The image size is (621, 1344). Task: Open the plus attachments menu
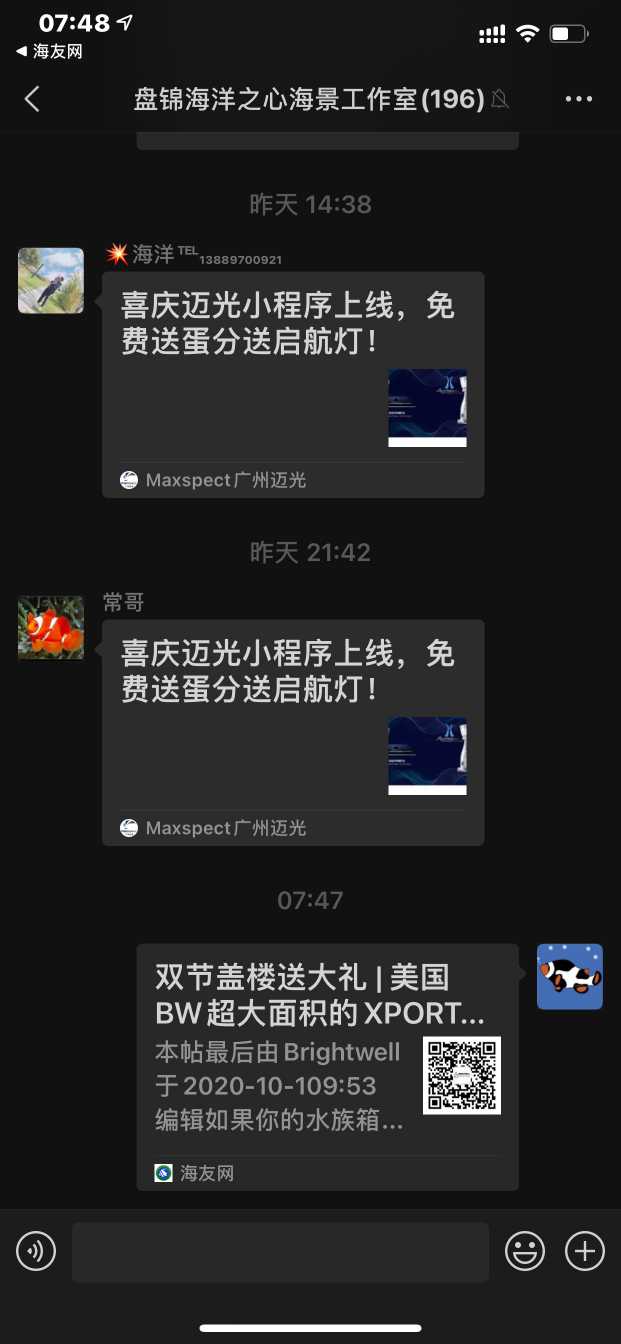[x=585, y=1251]
